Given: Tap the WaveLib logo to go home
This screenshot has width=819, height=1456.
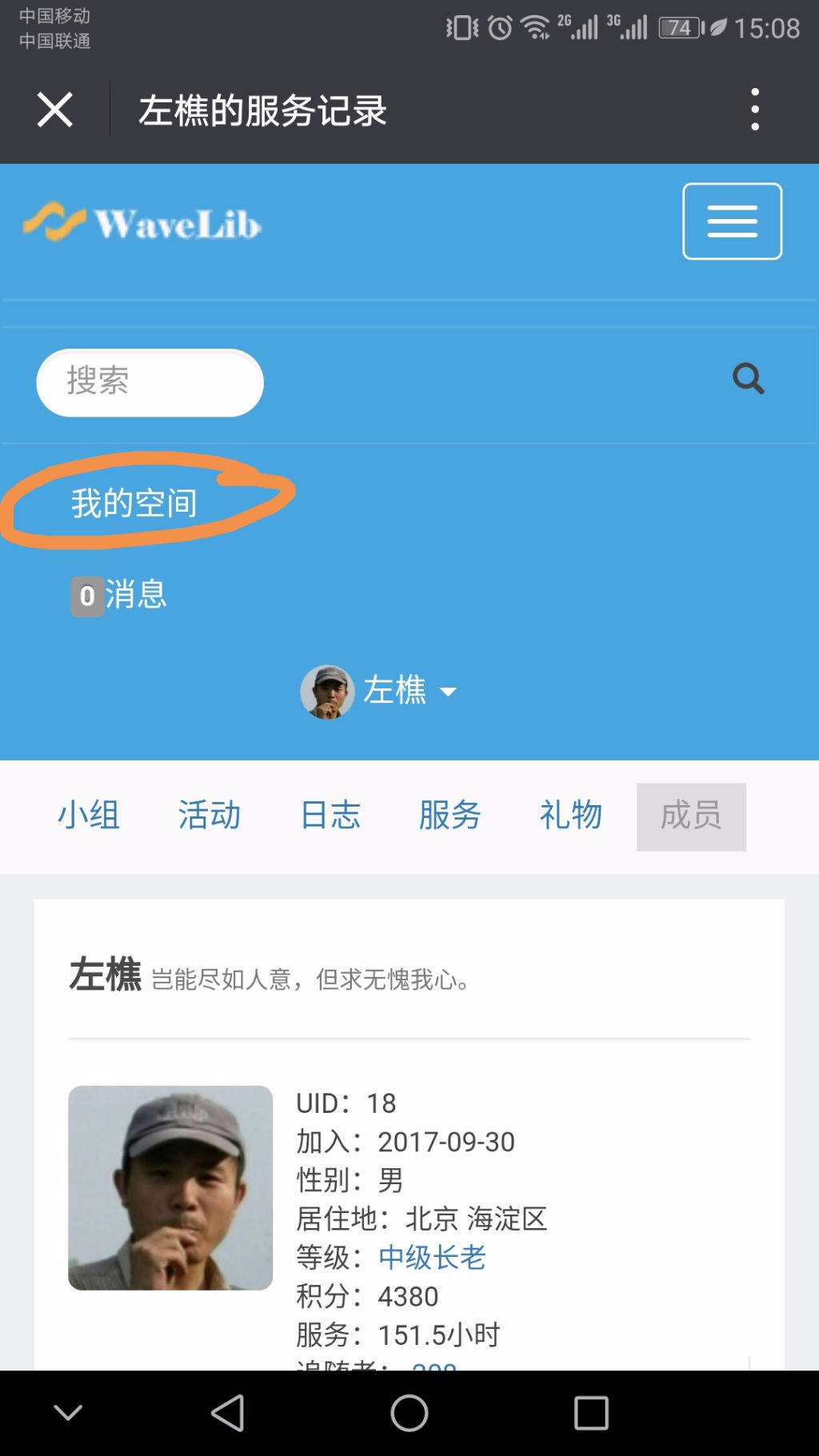Looking at the screenshot, I should 142,221.
